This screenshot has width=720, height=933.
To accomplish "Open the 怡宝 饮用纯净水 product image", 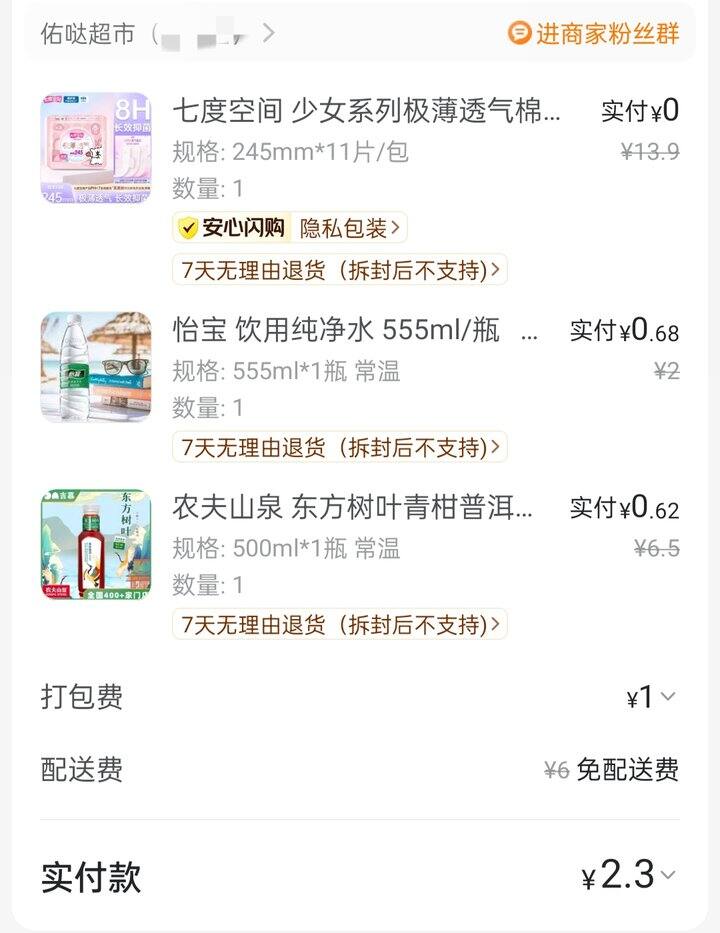I will pos(96,367).
